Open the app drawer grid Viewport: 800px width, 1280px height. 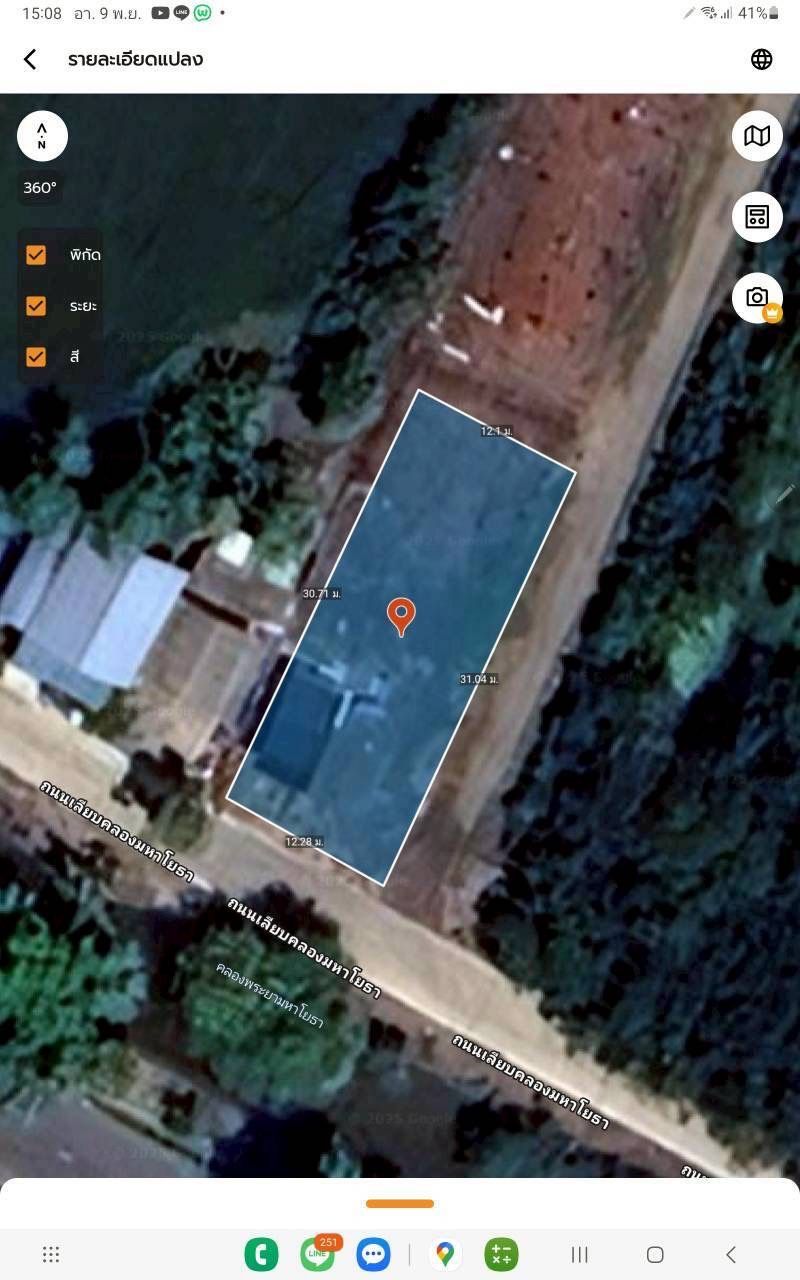point(51,1254)
